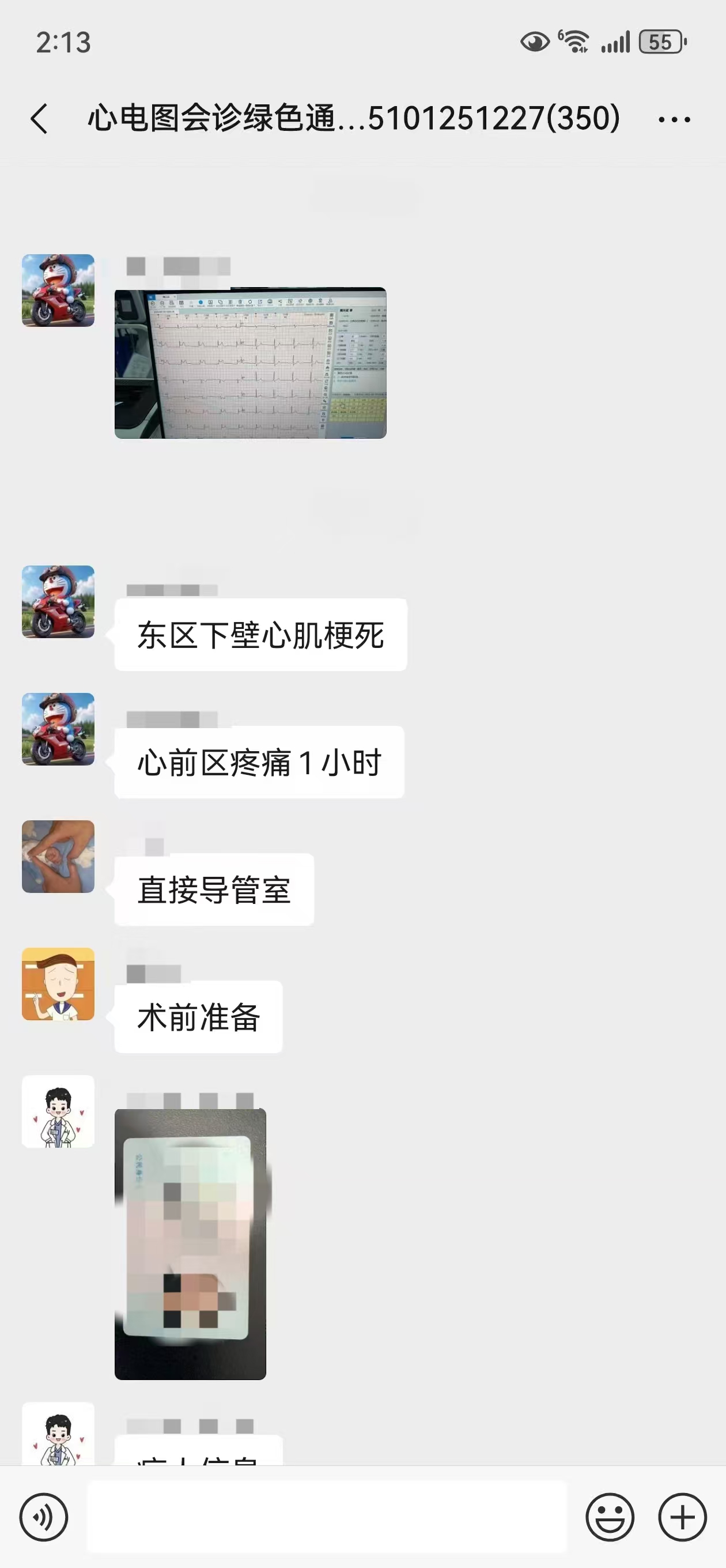Open the emoji picker
This screenshot has height=1568, width=726.
(610, 1517)
